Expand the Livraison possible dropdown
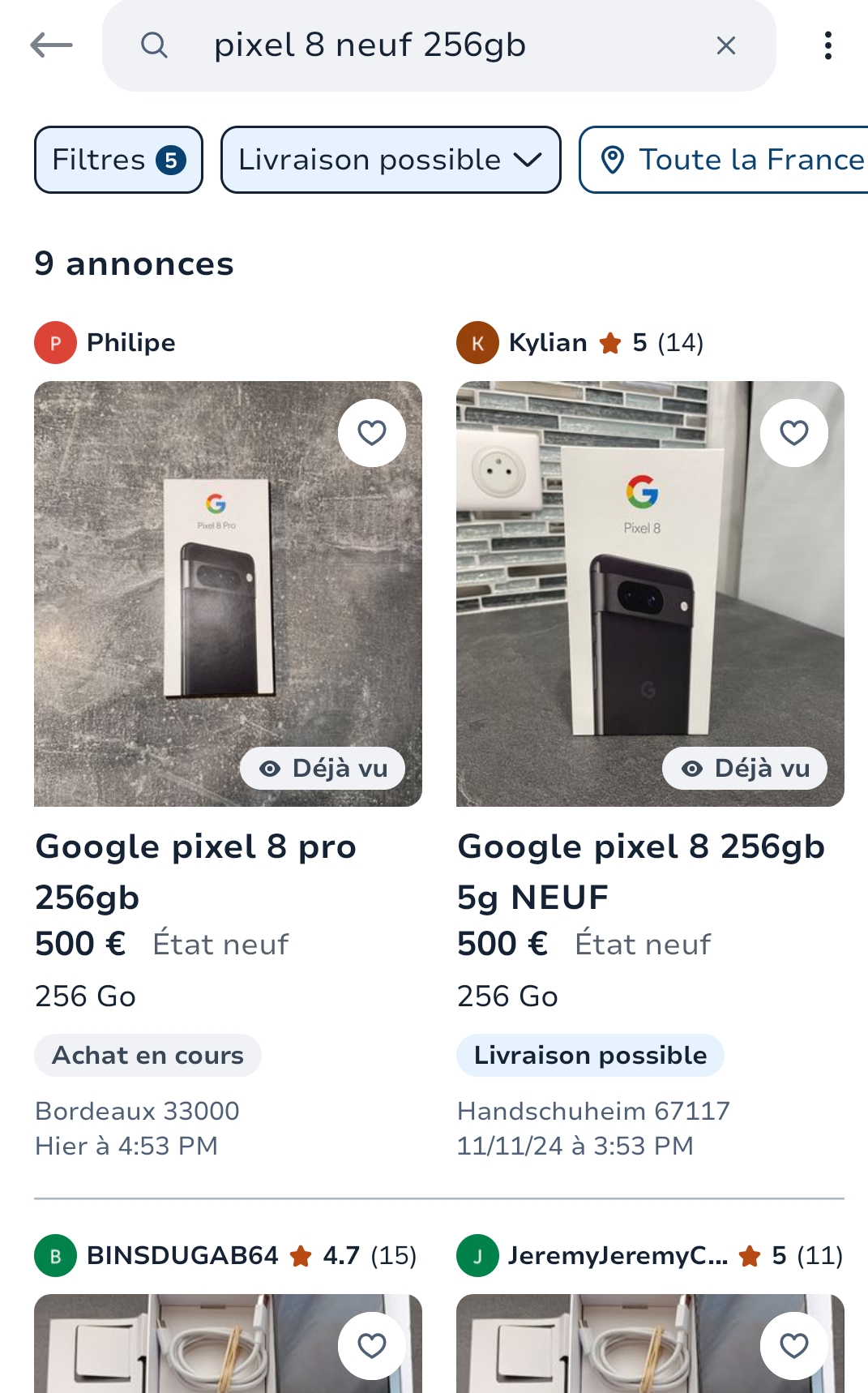This screenshot has height=1393, width=868. [x=390, y=160]
